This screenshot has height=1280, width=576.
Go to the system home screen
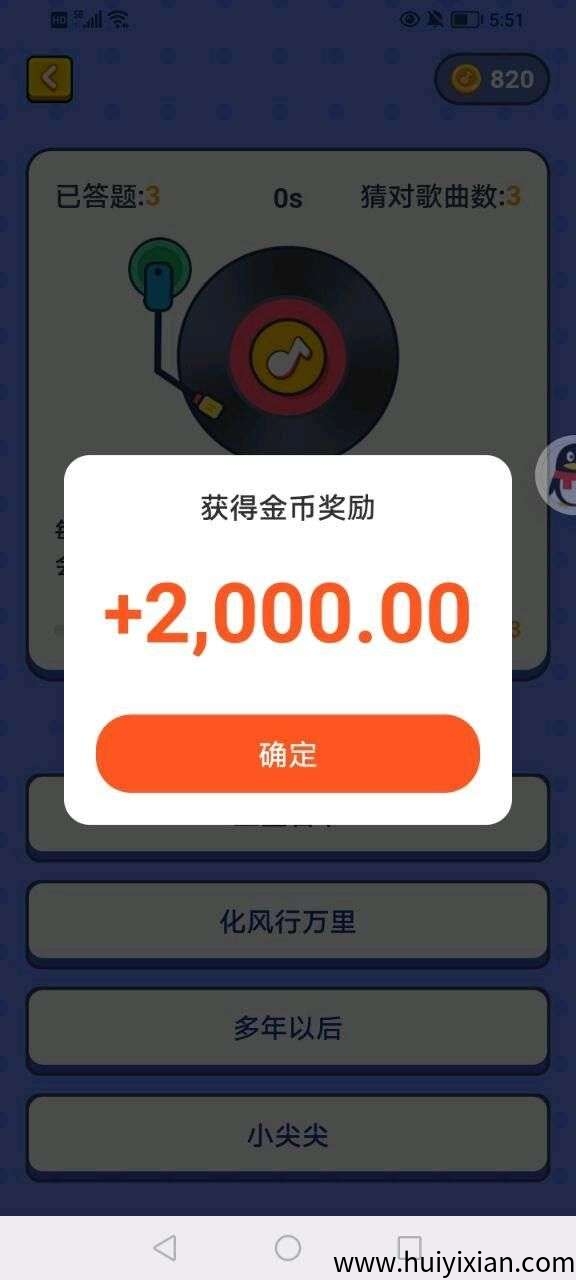(x=288, y=1247)
